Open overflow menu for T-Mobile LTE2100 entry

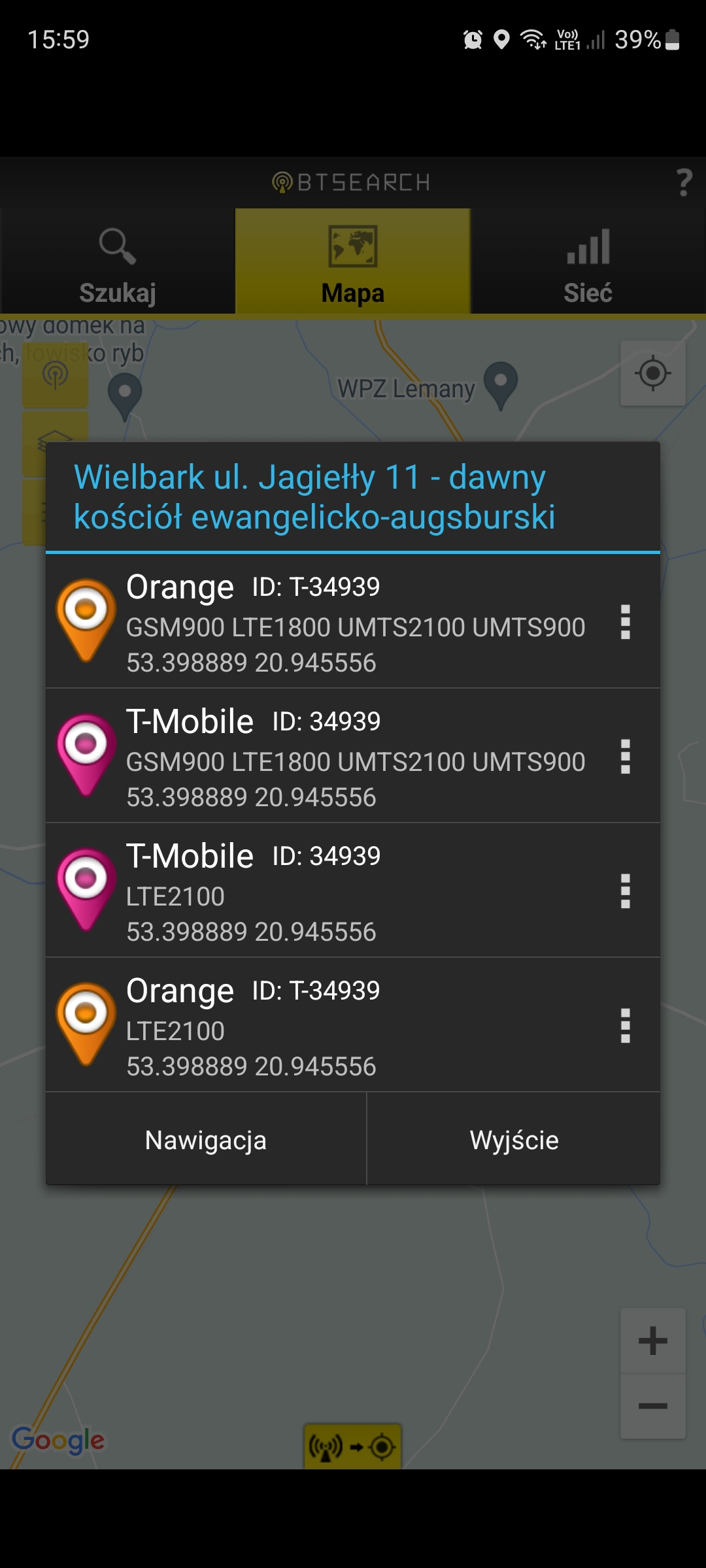pyautogui.click(x=626, y=891)
